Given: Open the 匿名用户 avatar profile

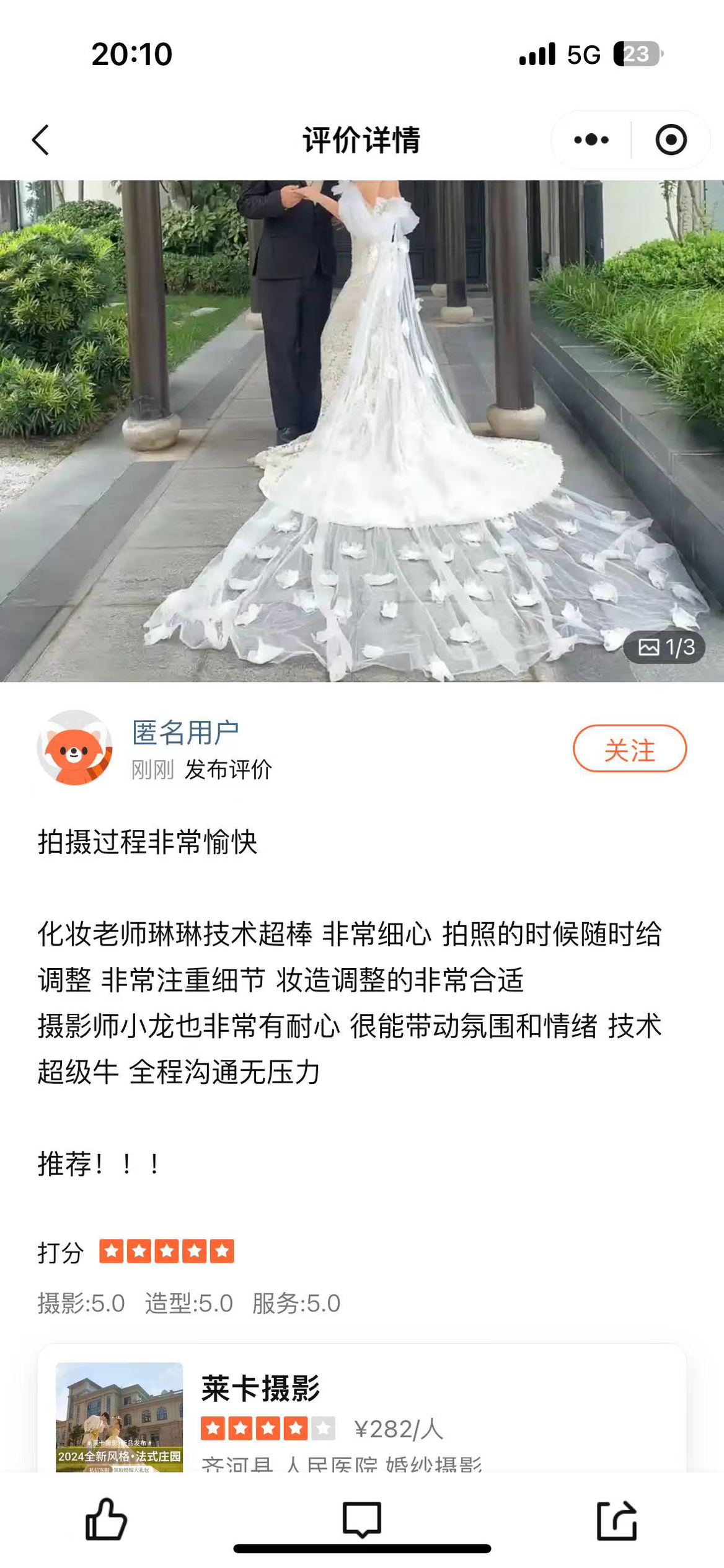Looking at the screenshot, I should [74, 747].
